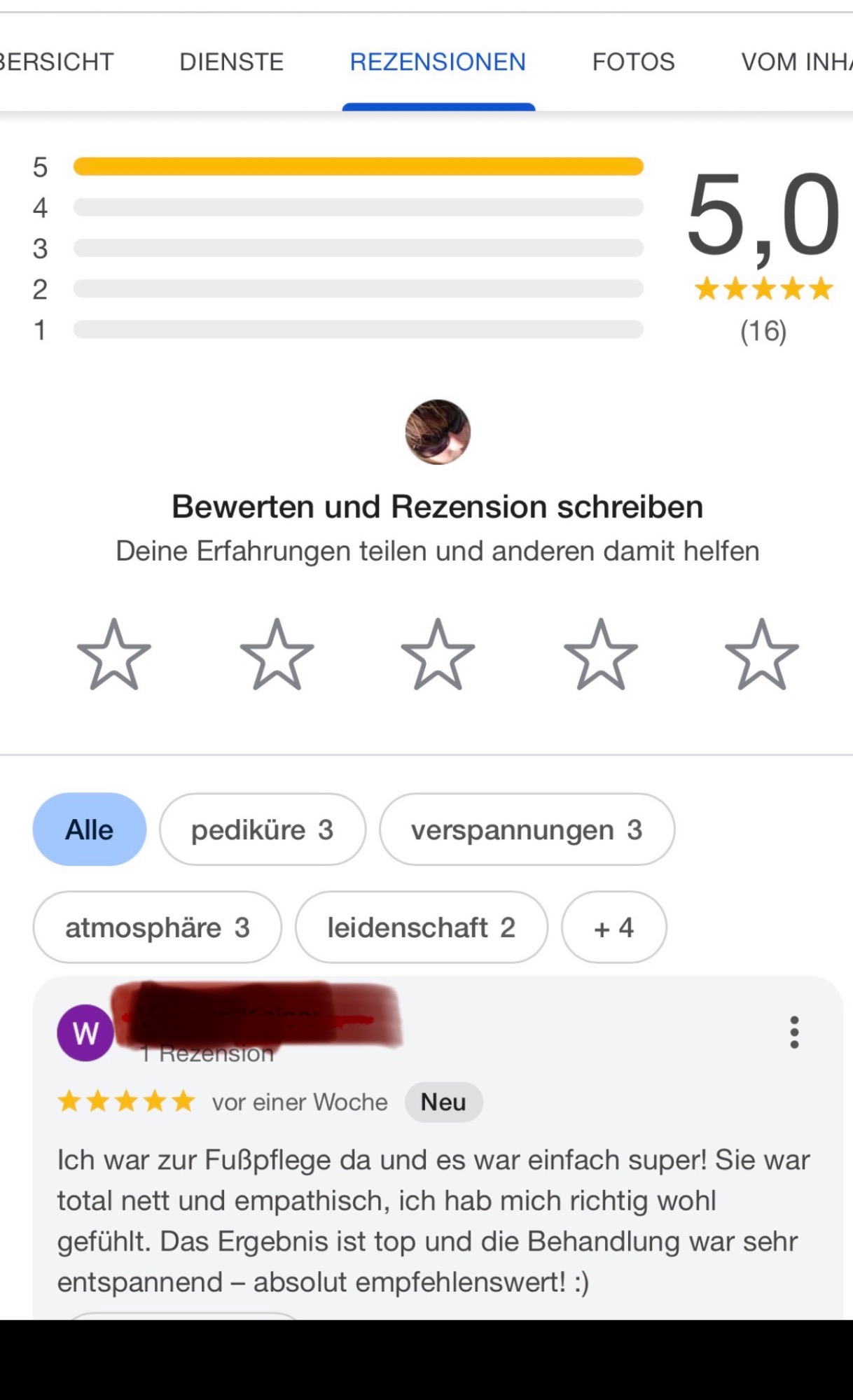The height and width of the screenshot is (1400, 853).
Task: Select the Alle filter chip
Action: pyautogui.click(x=90, y=829)
